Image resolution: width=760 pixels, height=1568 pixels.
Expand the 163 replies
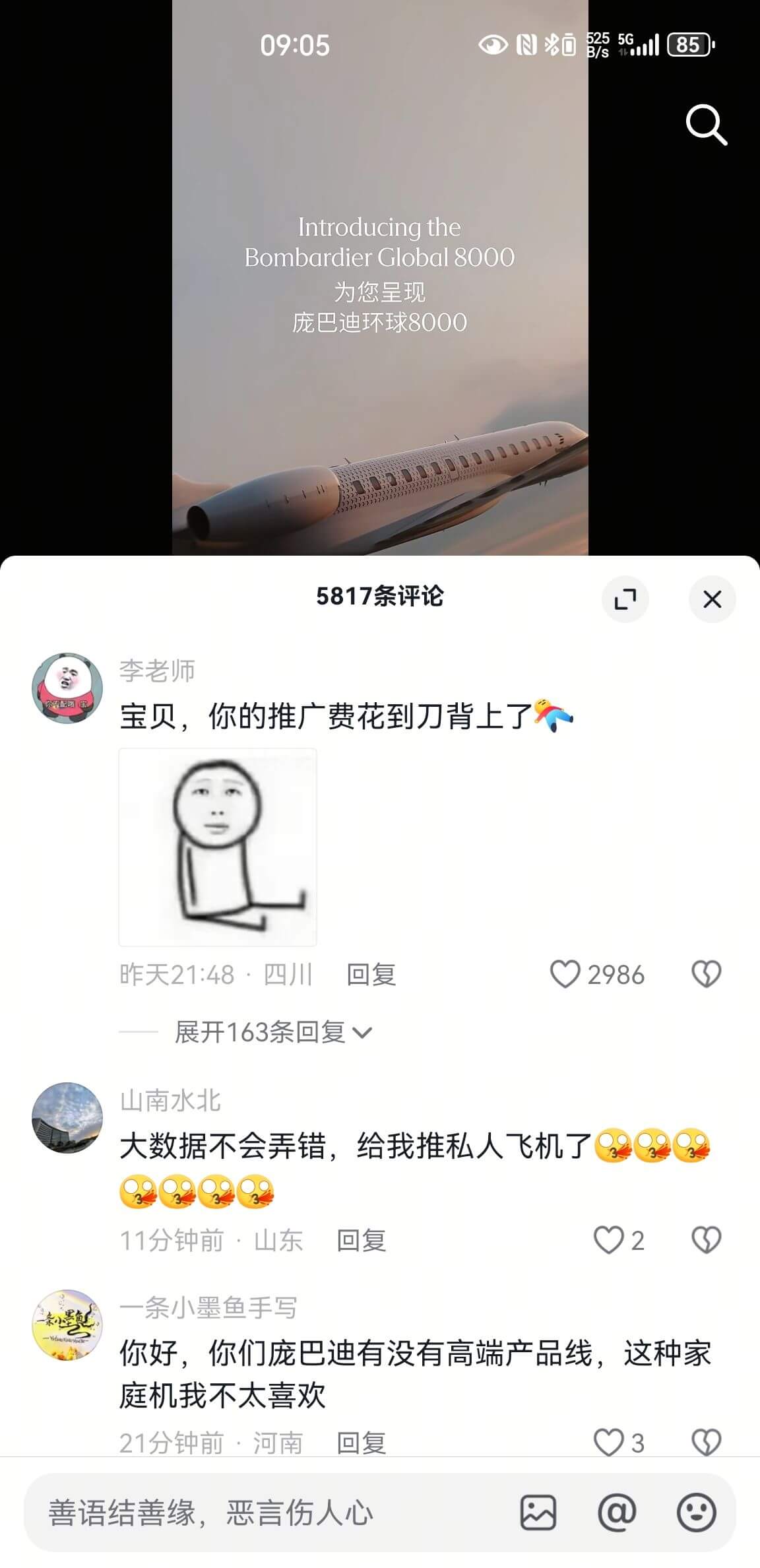pyautogui.click(x=272, y=1032)
